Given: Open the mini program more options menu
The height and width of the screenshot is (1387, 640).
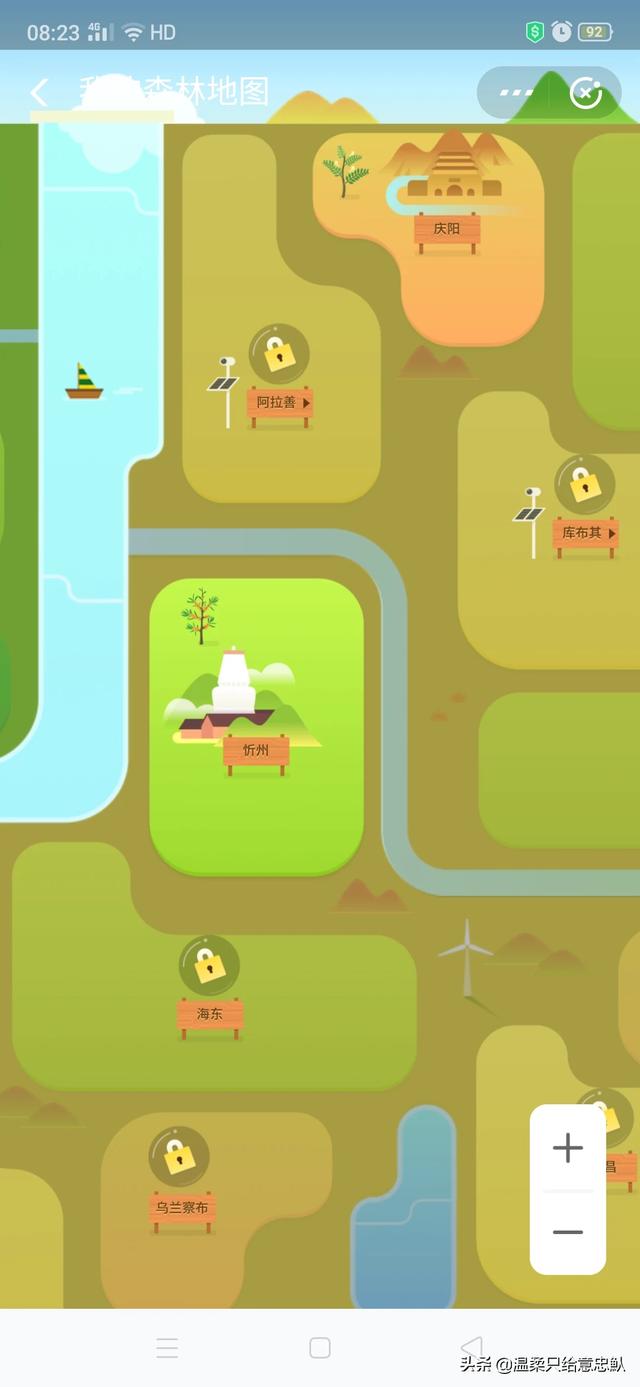Looking at the screenshot, I should [516, 93].
